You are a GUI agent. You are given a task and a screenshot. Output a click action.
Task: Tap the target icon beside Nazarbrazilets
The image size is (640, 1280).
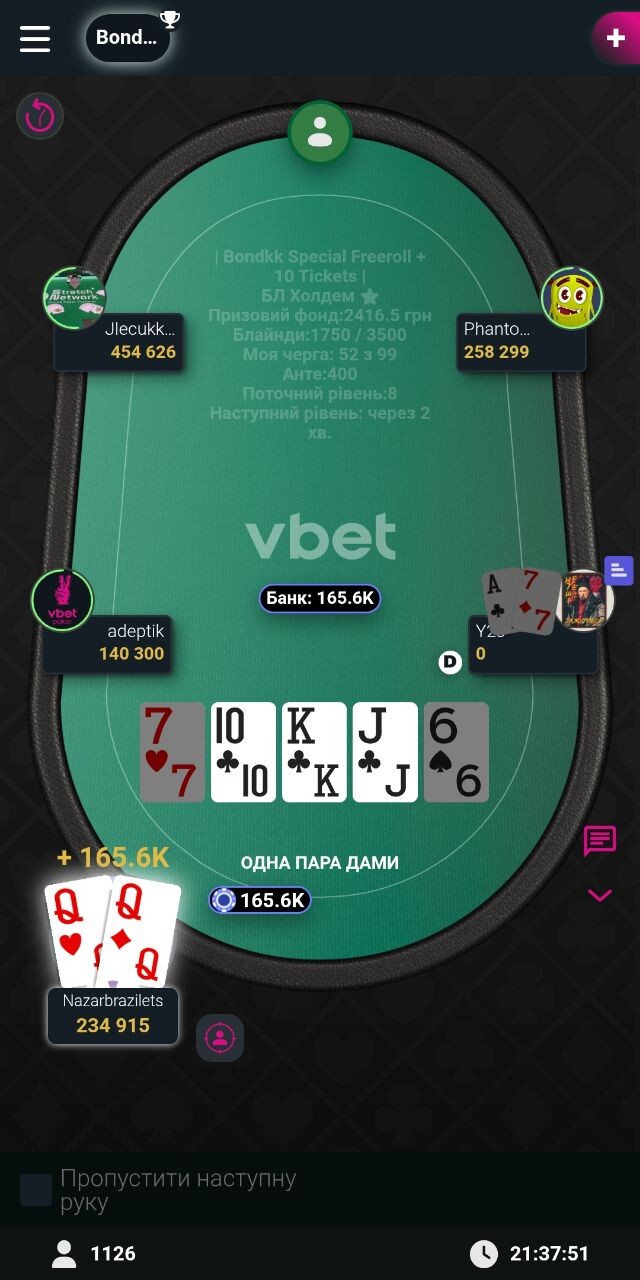click(220, 1038)
